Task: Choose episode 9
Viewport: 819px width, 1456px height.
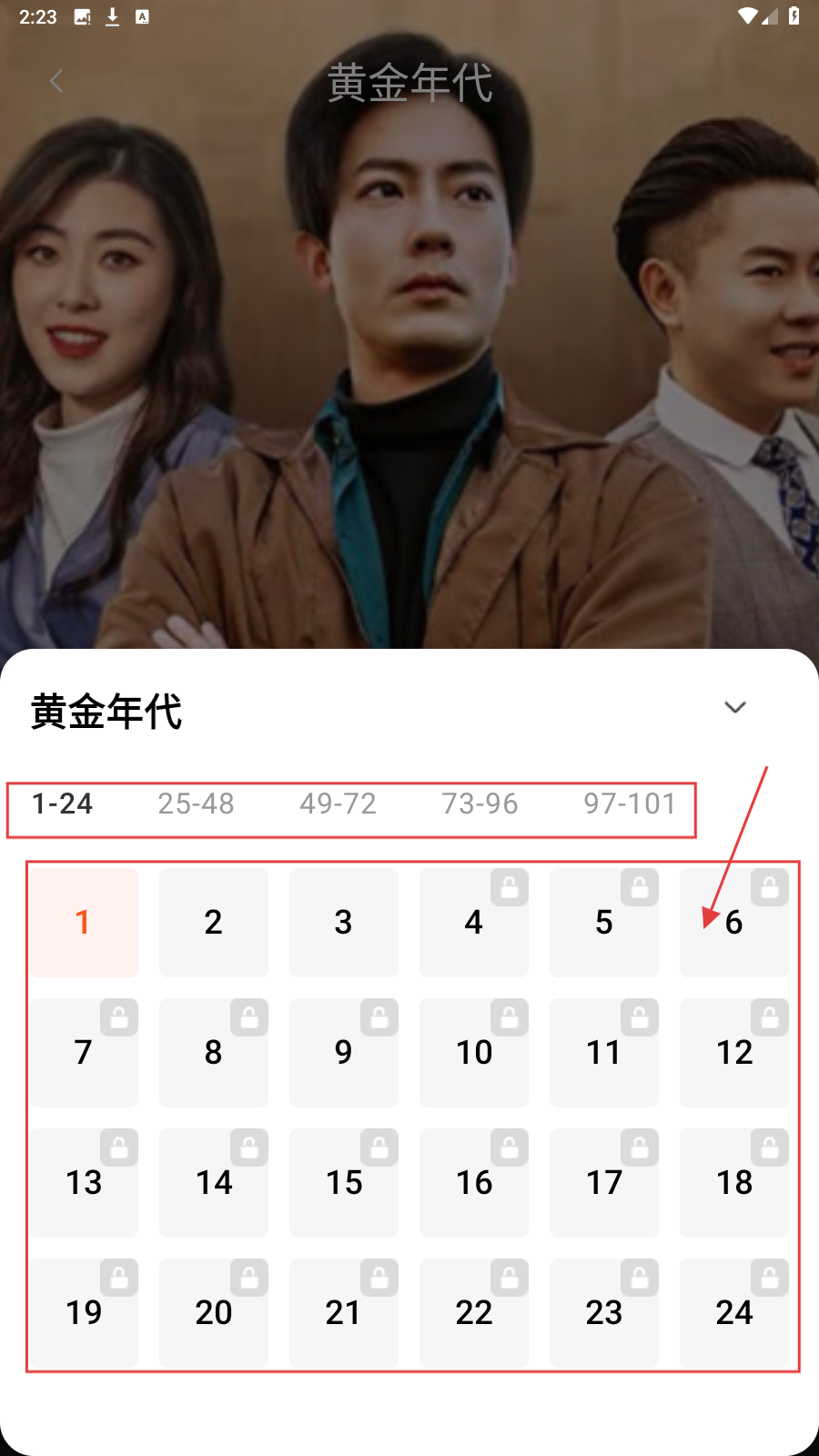Action: click(344, 1053)
